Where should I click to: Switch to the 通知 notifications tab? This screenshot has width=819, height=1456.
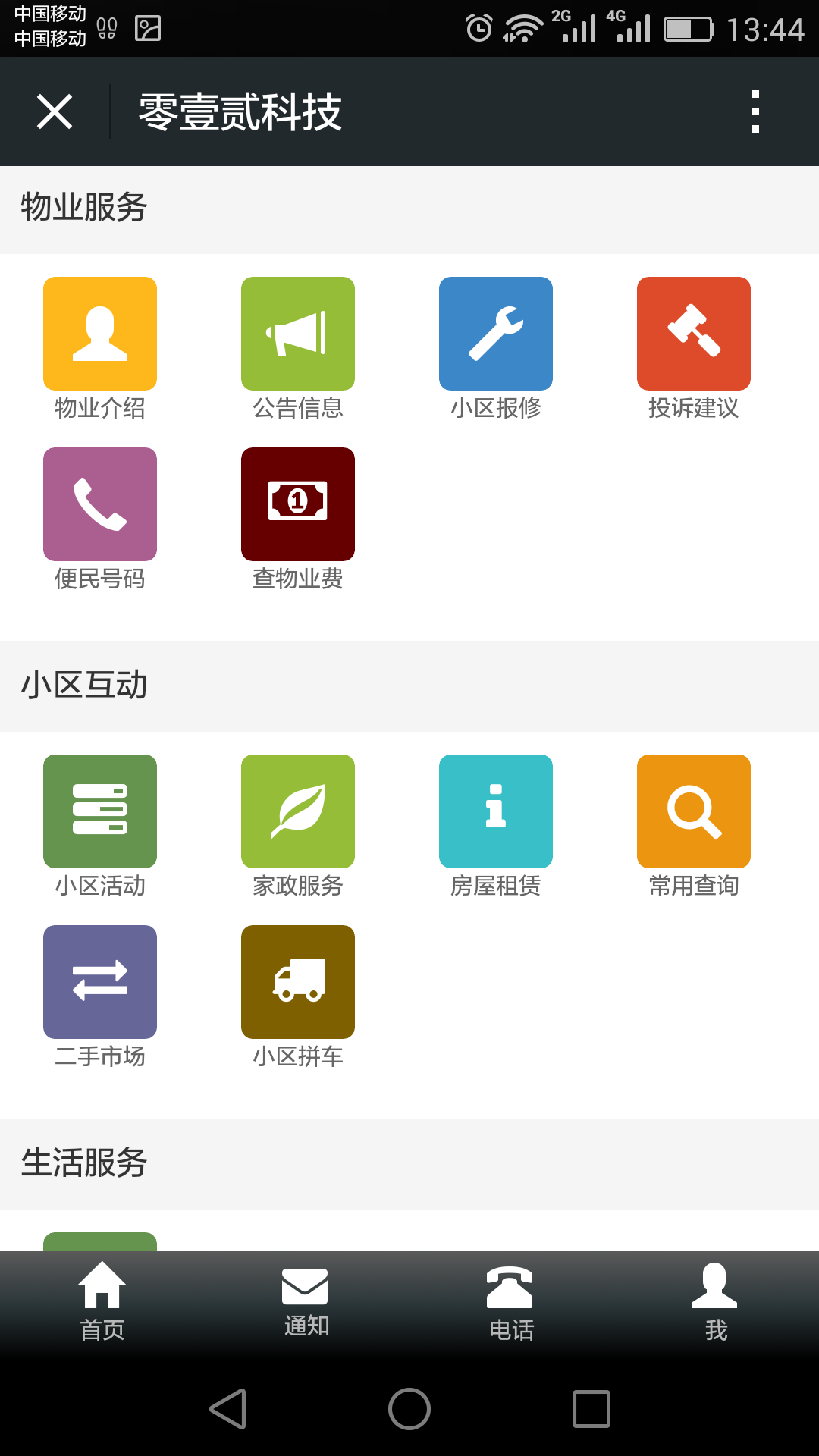coord(306,1302)
